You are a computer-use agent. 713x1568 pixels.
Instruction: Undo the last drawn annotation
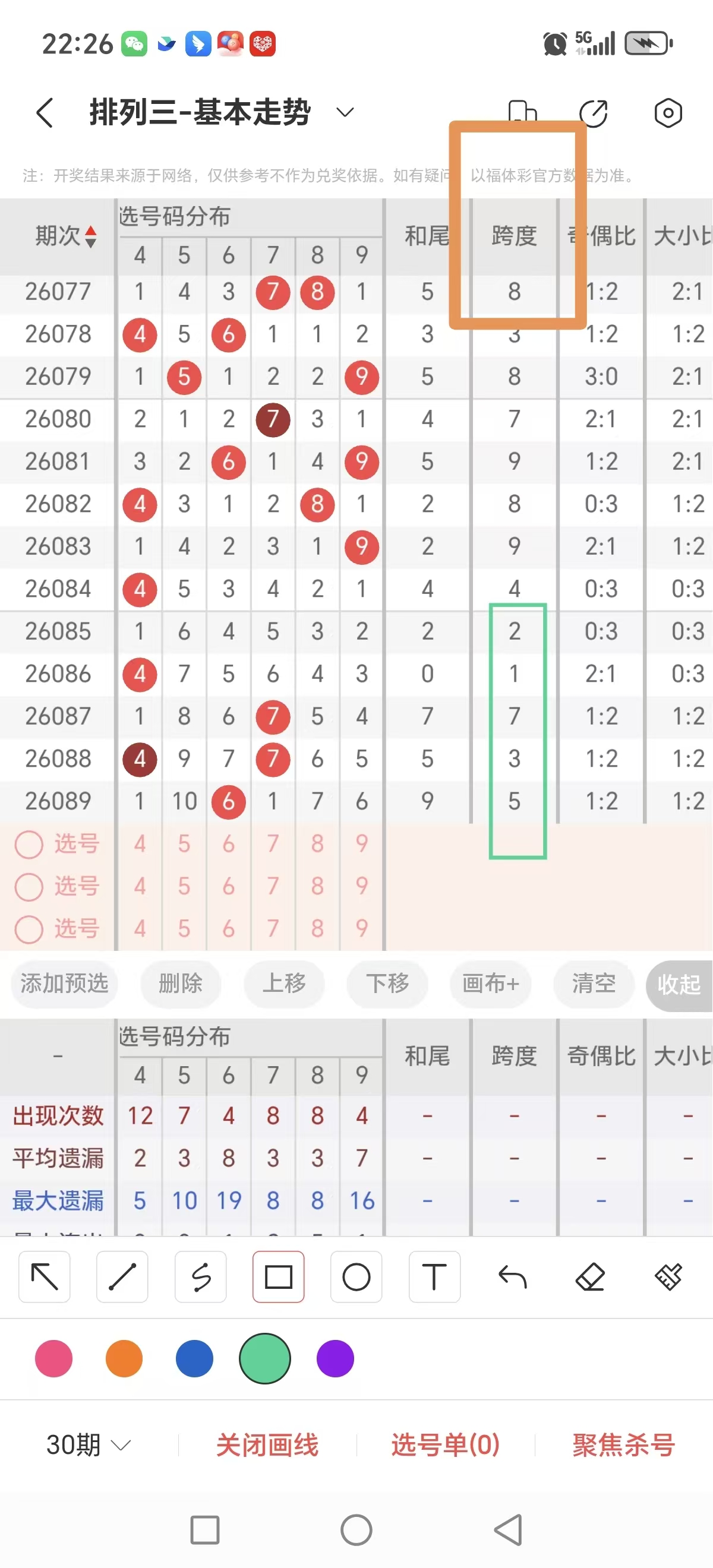pyautogui.click(x=512, y=1278)
